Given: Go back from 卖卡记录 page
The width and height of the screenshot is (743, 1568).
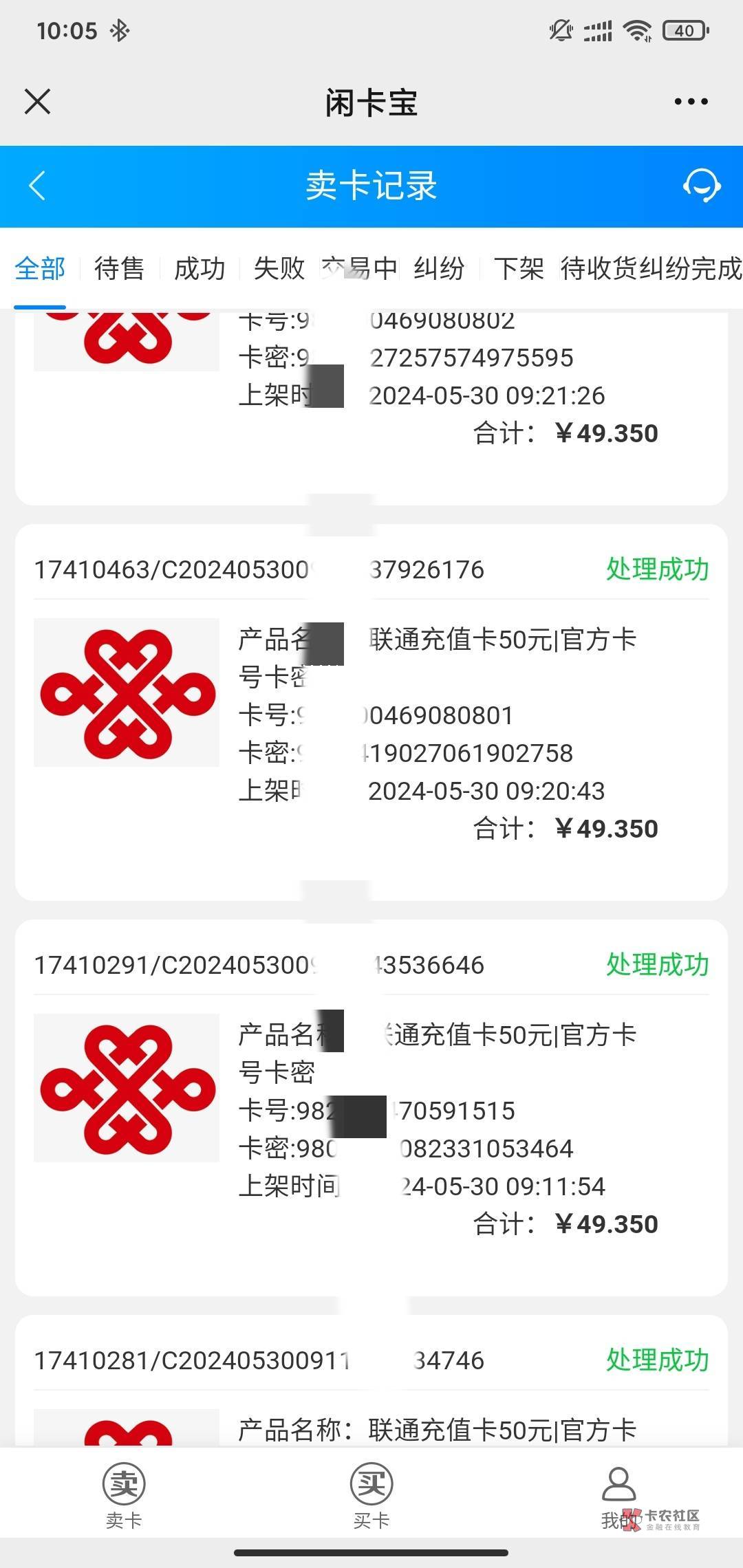Looking at the screenshot, I should tap(37, 186).
